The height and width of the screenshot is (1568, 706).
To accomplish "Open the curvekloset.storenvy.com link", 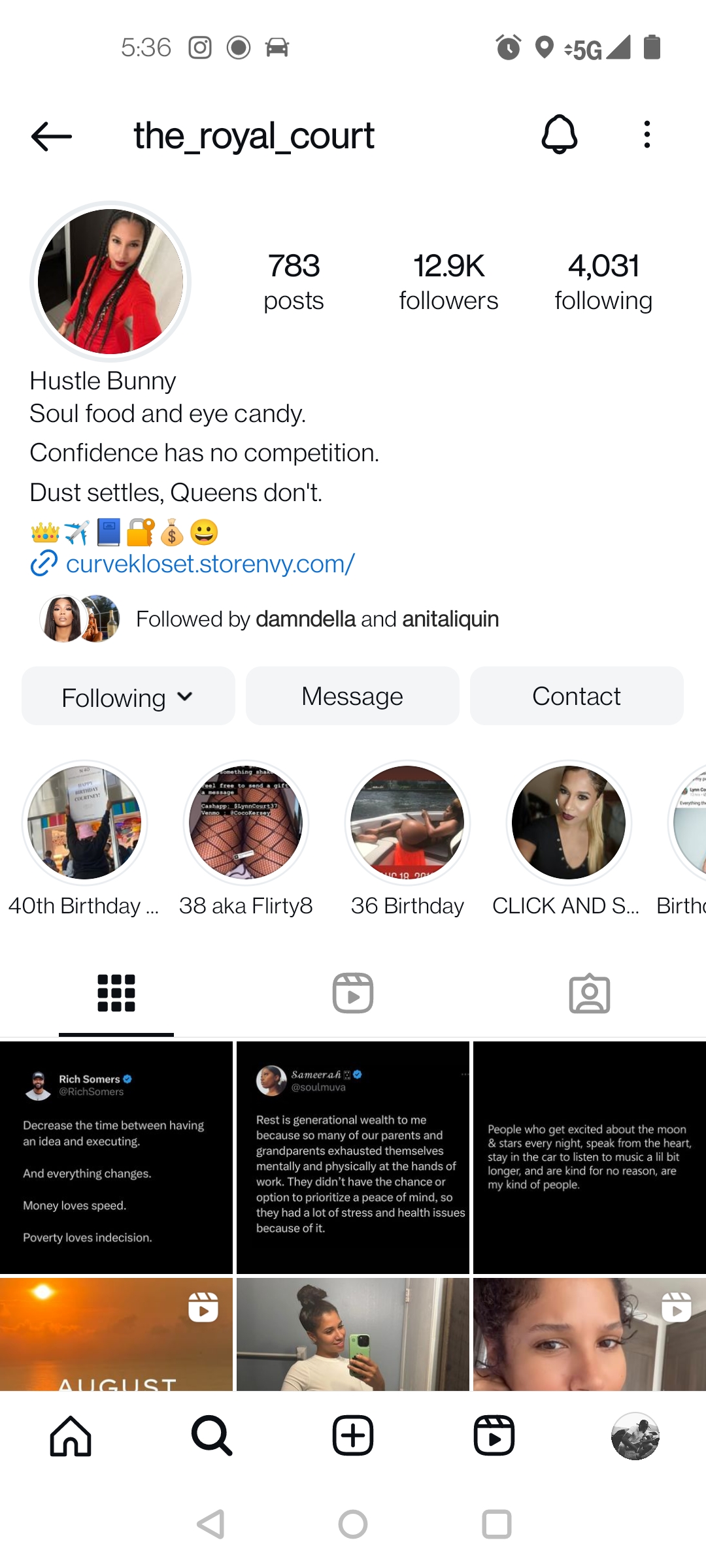I will click(210, 563).
